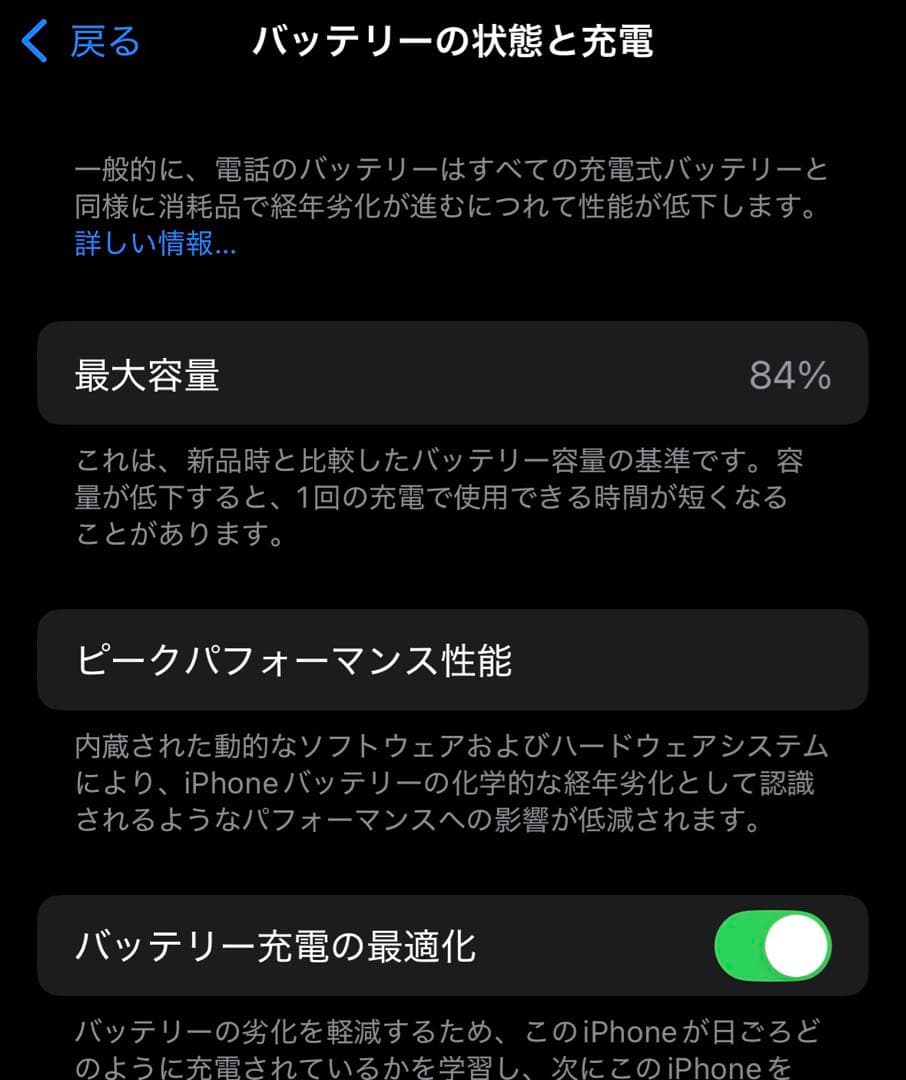The height and width of the screenshot is (1080, 906).
Task: Tap the green optimized charging switch knob
Action: (x=795, y=946)
